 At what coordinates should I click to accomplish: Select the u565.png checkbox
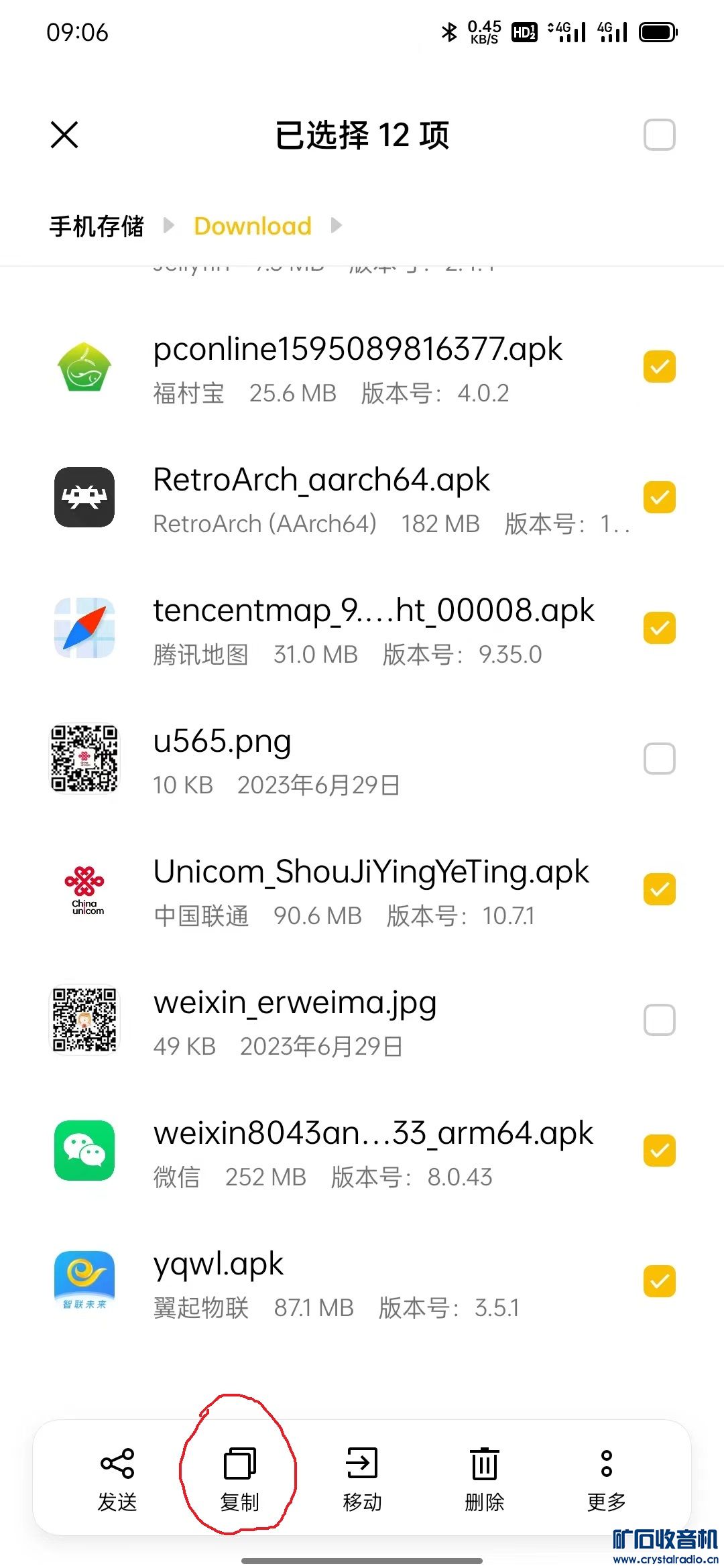(659, 759)
